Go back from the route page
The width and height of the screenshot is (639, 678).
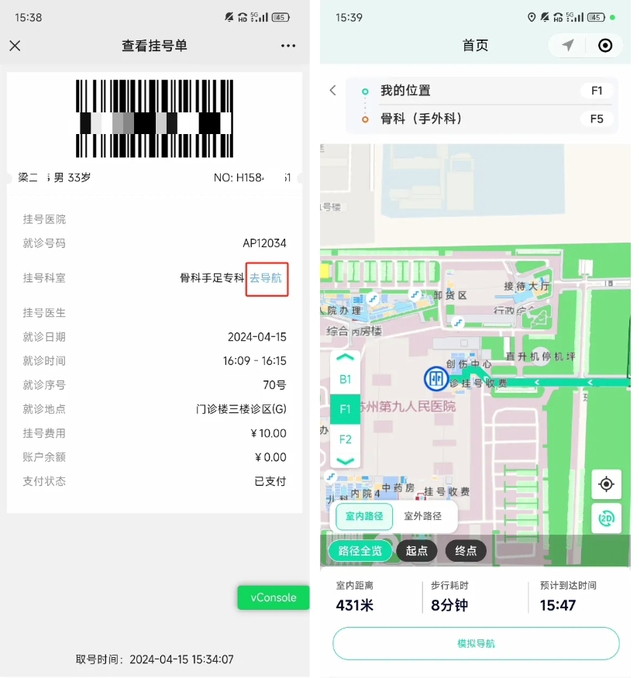click(333, 91)
